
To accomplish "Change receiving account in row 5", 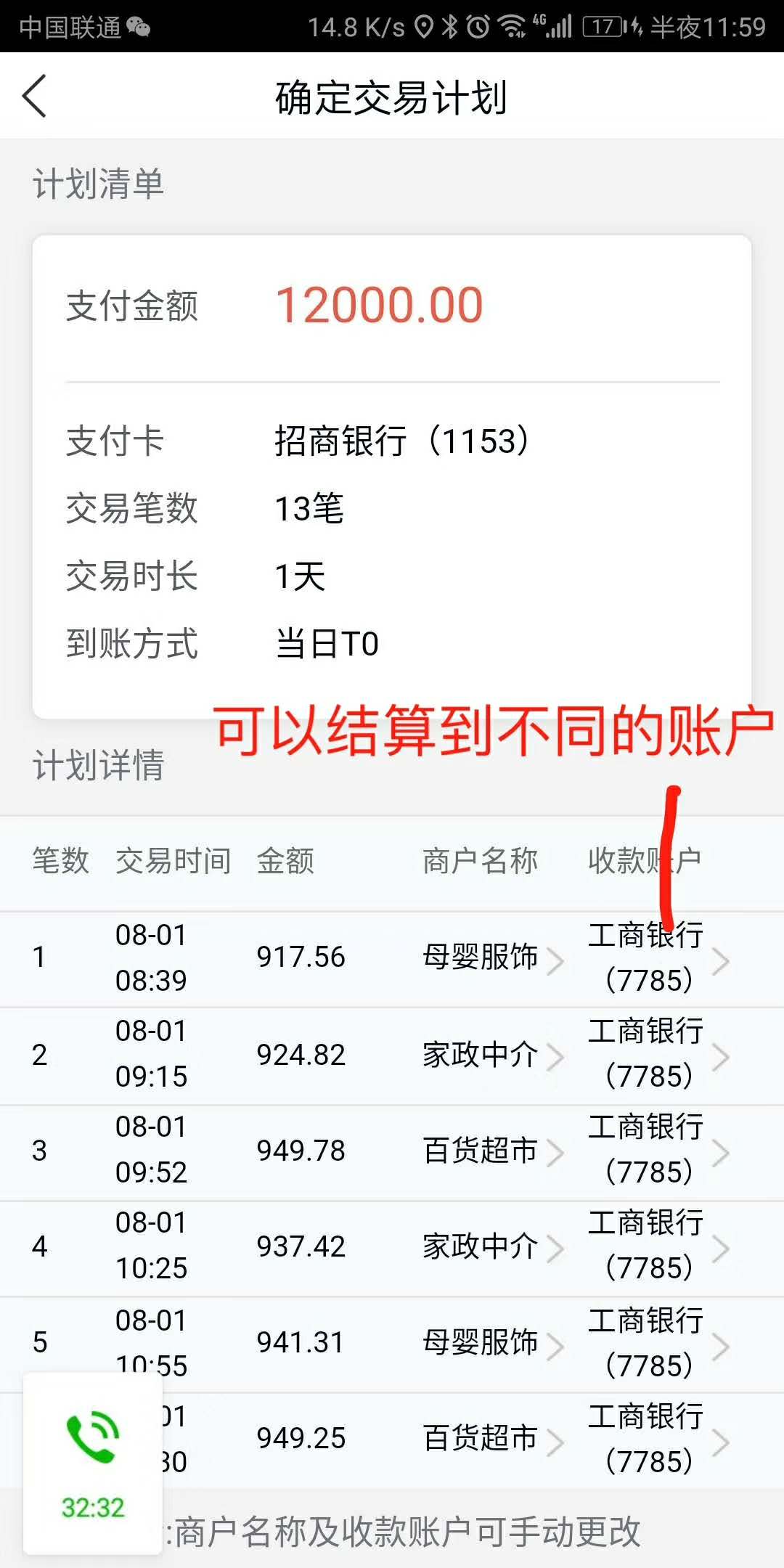I will tap(658, 1343).
